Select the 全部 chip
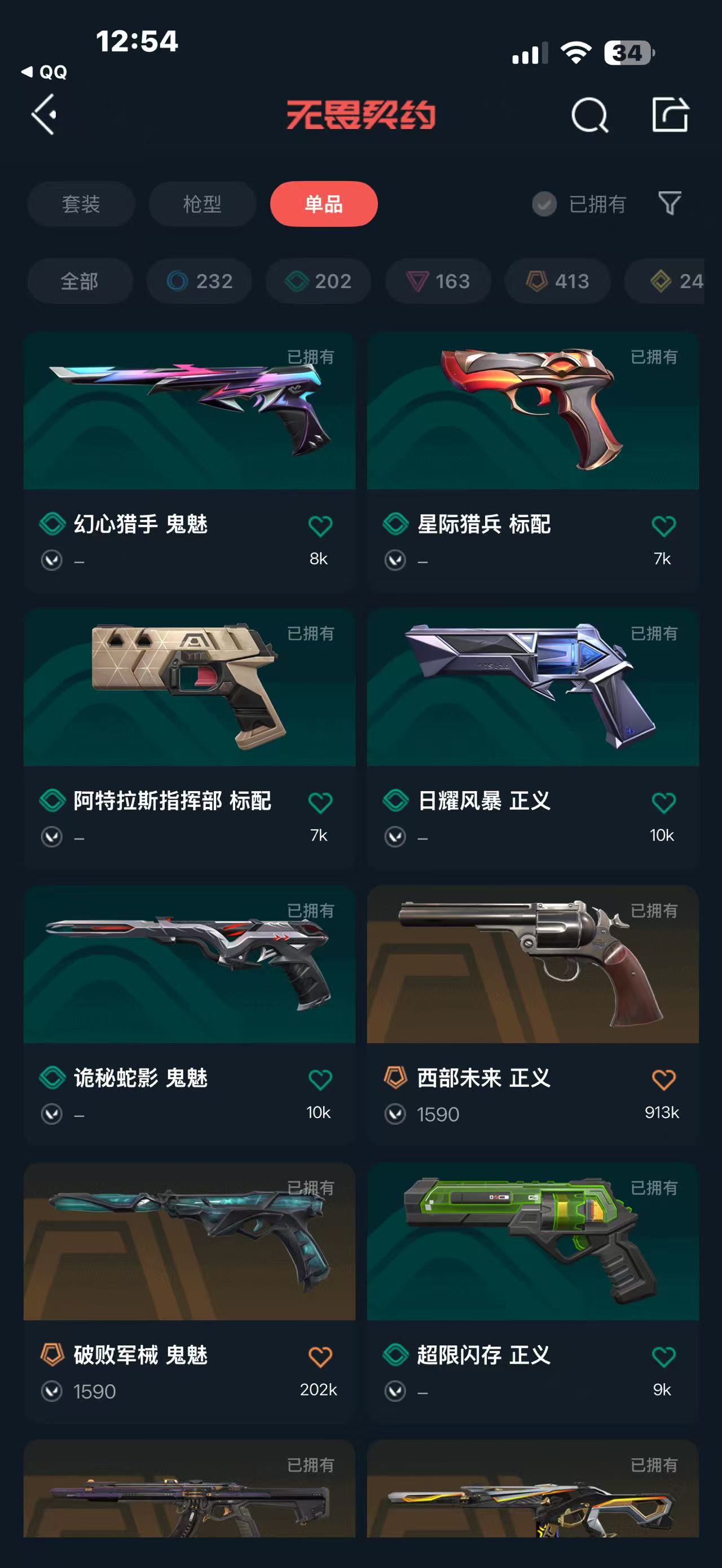Screen dimensions: 722x1568 [80, 281]
